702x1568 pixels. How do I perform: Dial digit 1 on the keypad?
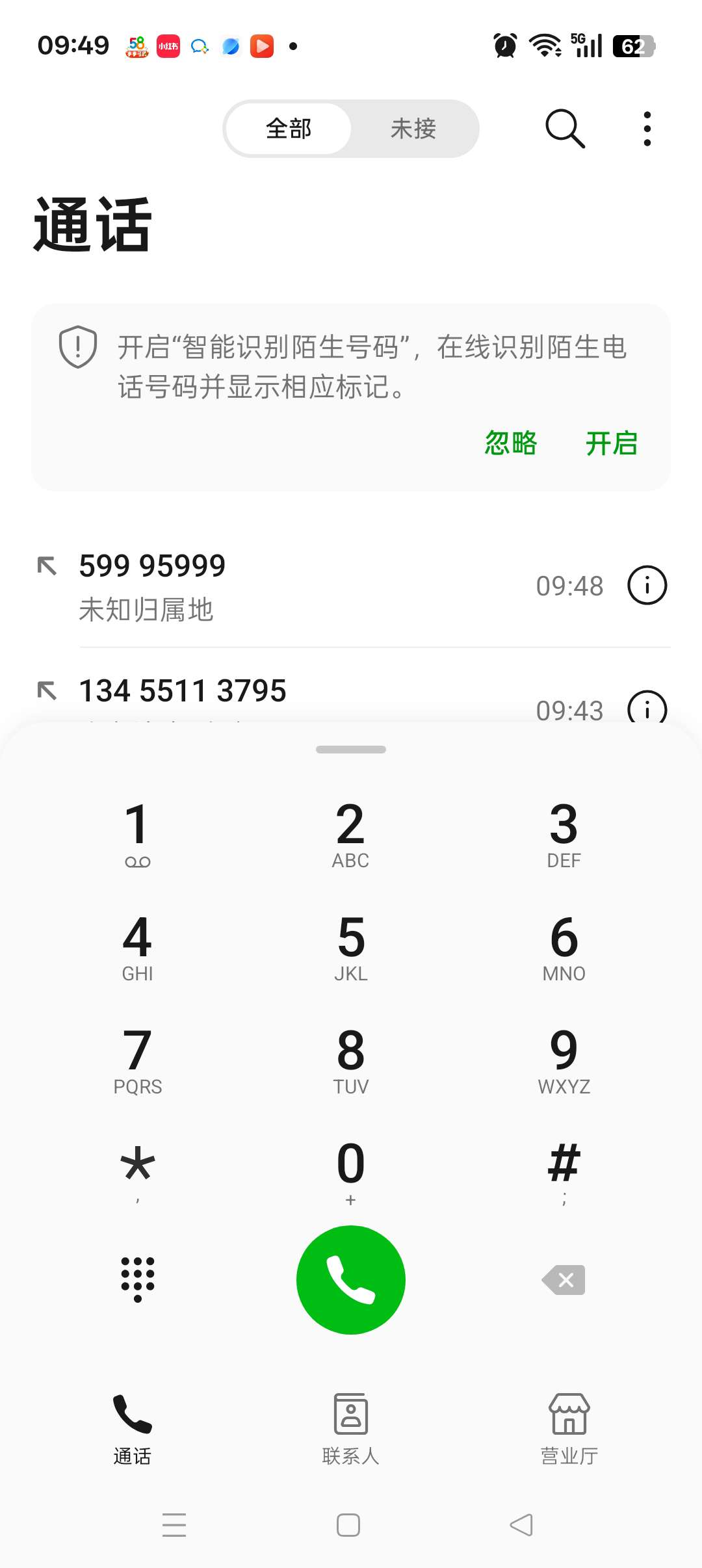137,833
